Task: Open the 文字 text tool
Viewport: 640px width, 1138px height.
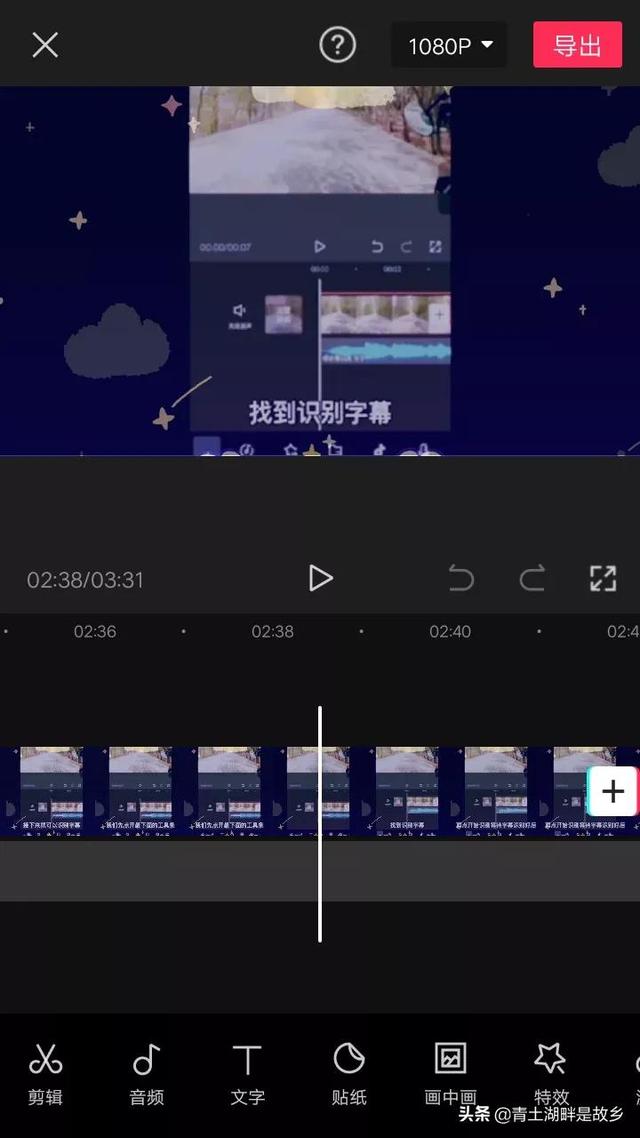Action: click(x=247, y=1074)
